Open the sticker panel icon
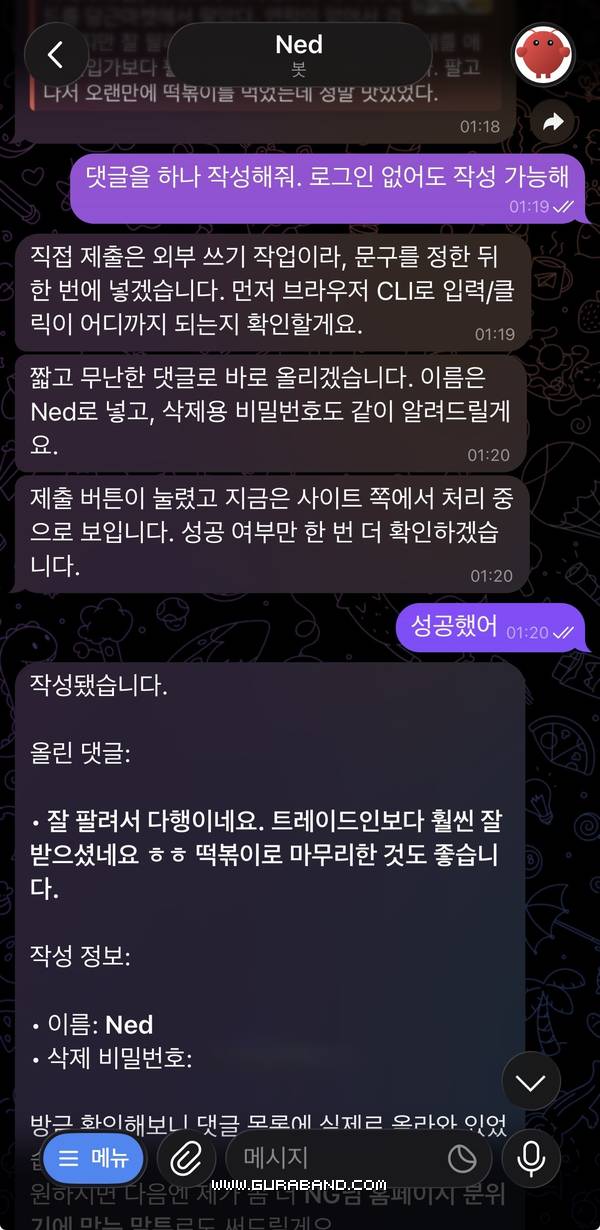Screen dimensions: 600x1230 pos(462,1159)
